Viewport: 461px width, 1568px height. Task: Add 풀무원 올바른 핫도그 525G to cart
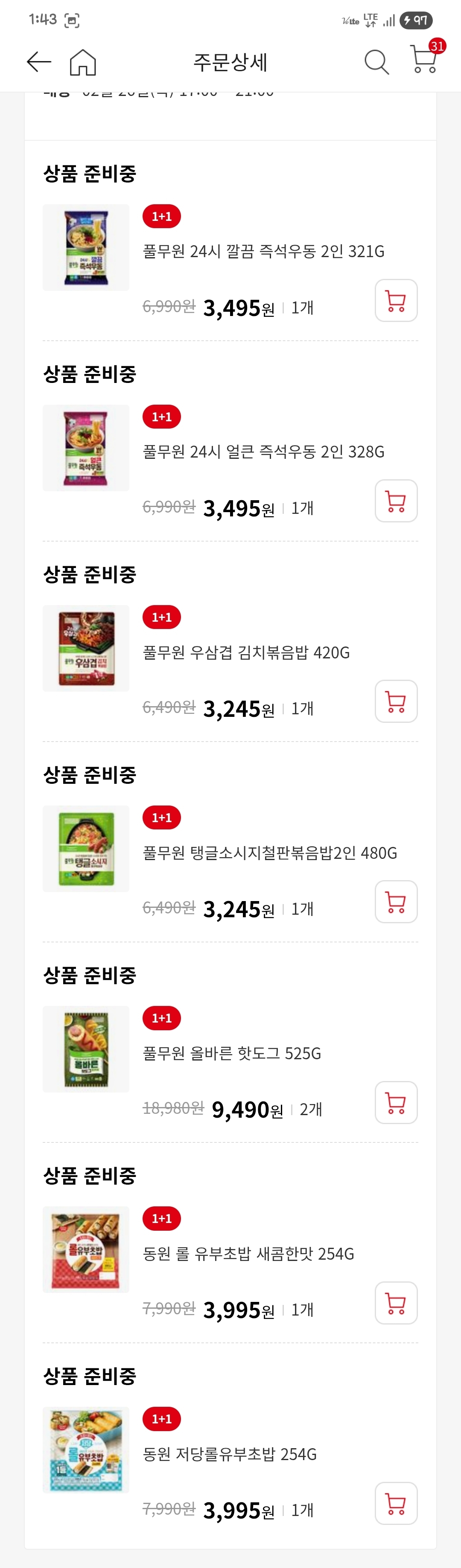pyautogui.click(x=396, y=1102)
